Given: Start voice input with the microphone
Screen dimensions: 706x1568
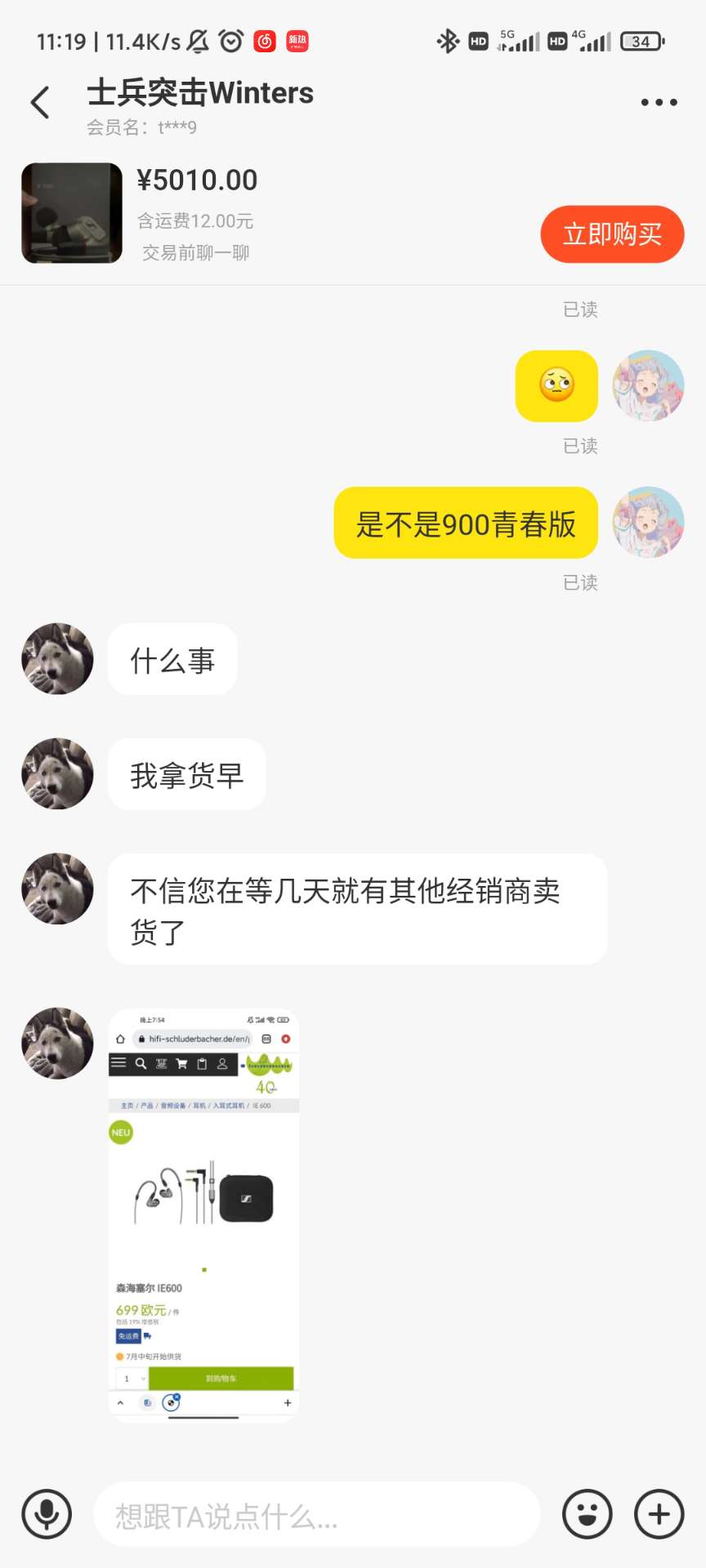Looking at the screenshot, I should pyautogui.click(x=47, y=1514).
